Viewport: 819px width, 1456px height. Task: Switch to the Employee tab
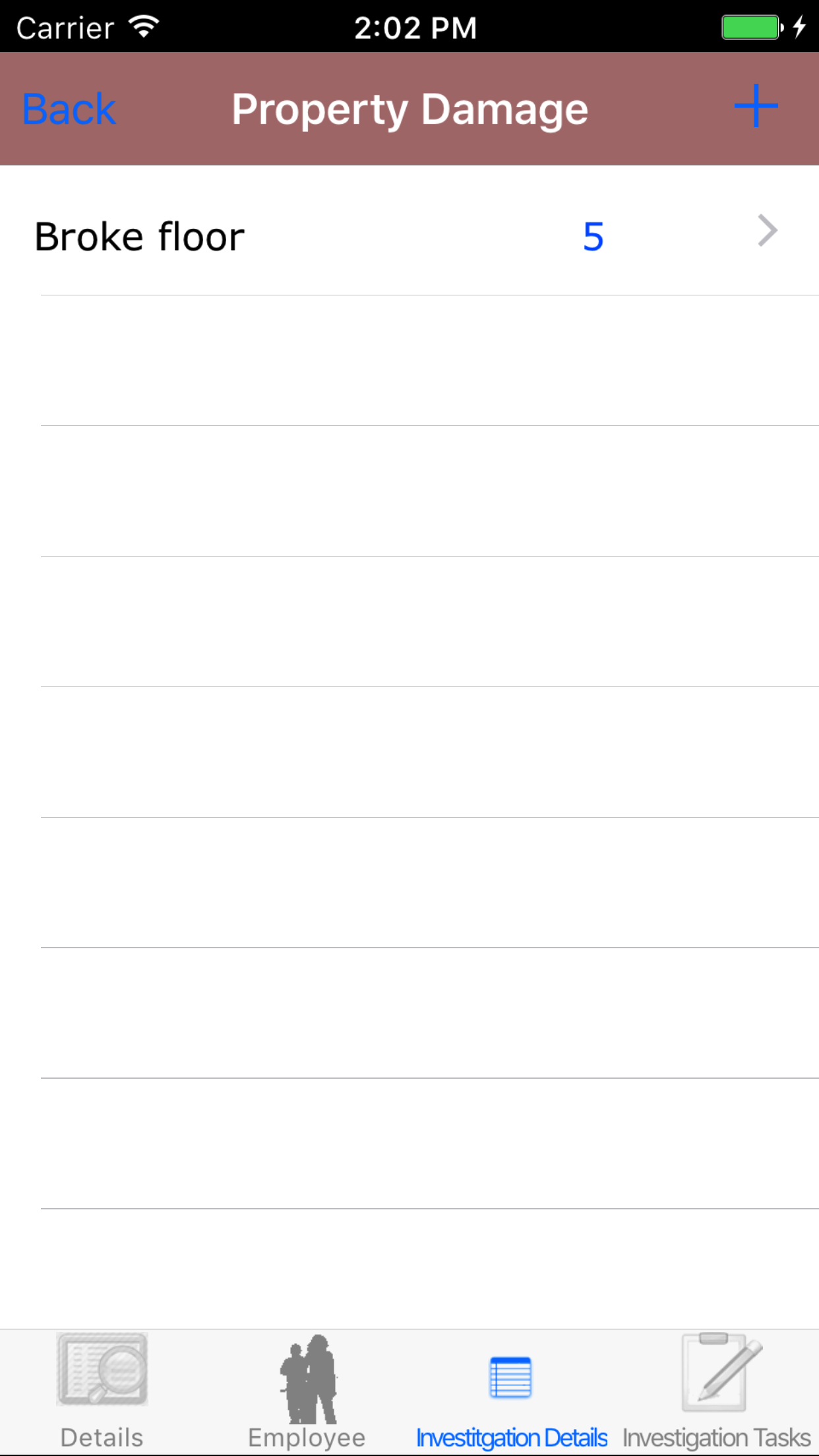307,1391
